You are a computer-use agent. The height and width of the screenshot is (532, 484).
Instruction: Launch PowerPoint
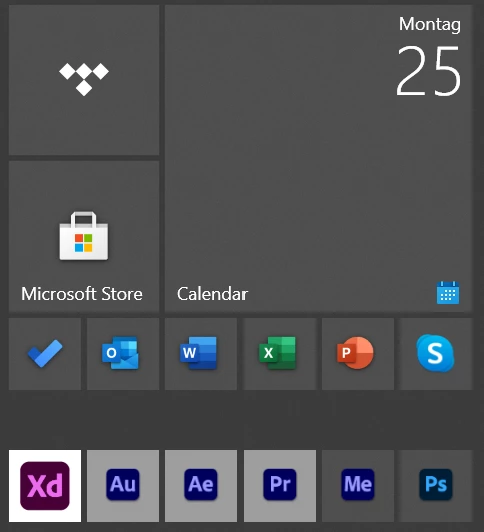(358, 354)
